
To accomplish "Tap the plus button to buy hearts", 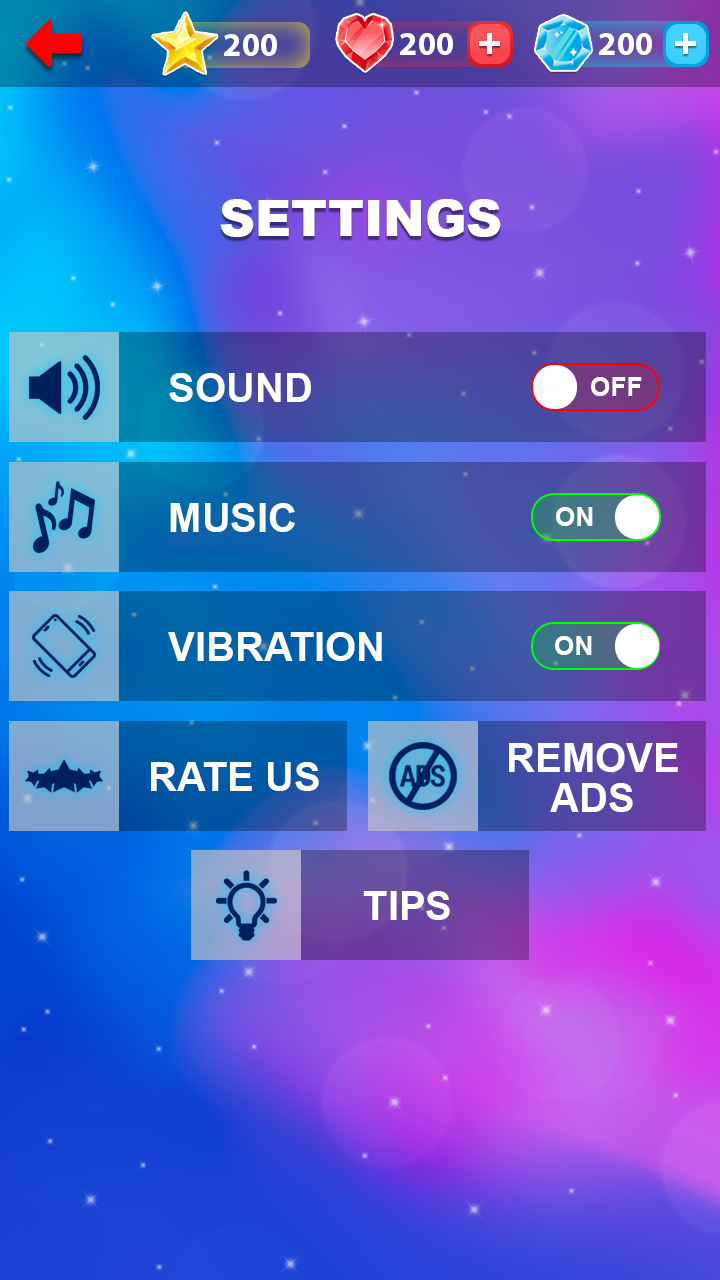I will point(489,44).
